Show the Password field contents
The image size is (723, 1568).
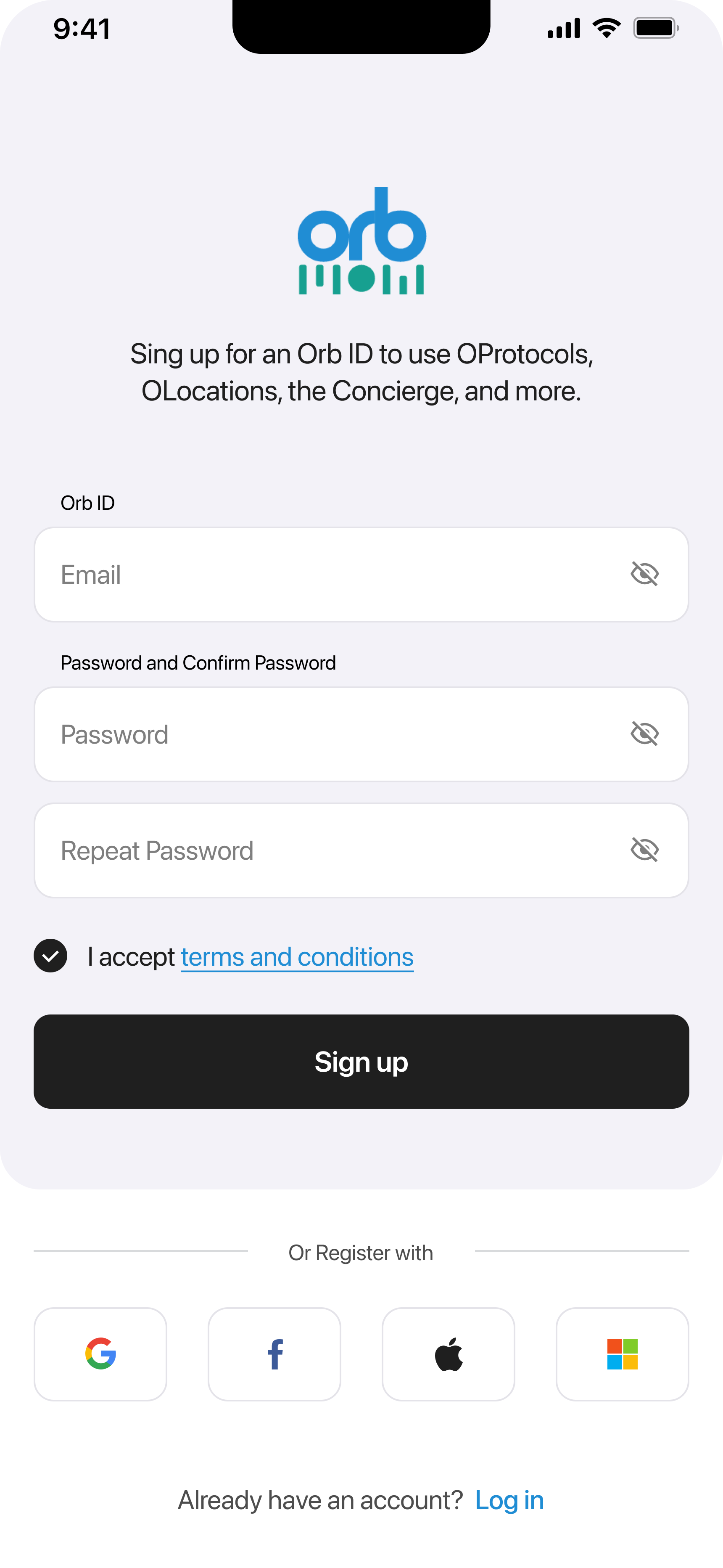coord(644,734)
